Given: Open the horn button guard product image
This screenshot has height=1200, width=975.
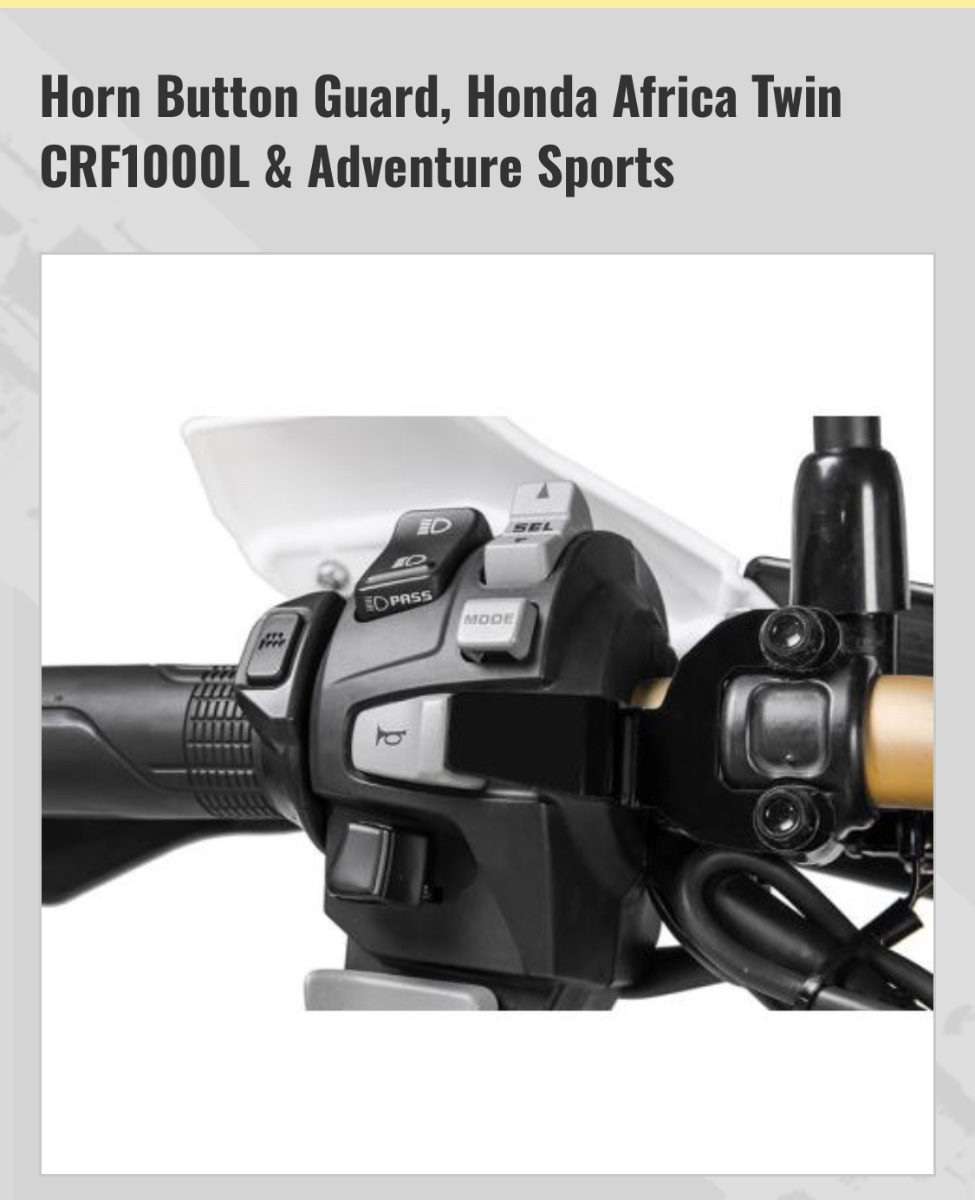Looking at the screenshot, I should pyautogui.click(x=487, y=713).
